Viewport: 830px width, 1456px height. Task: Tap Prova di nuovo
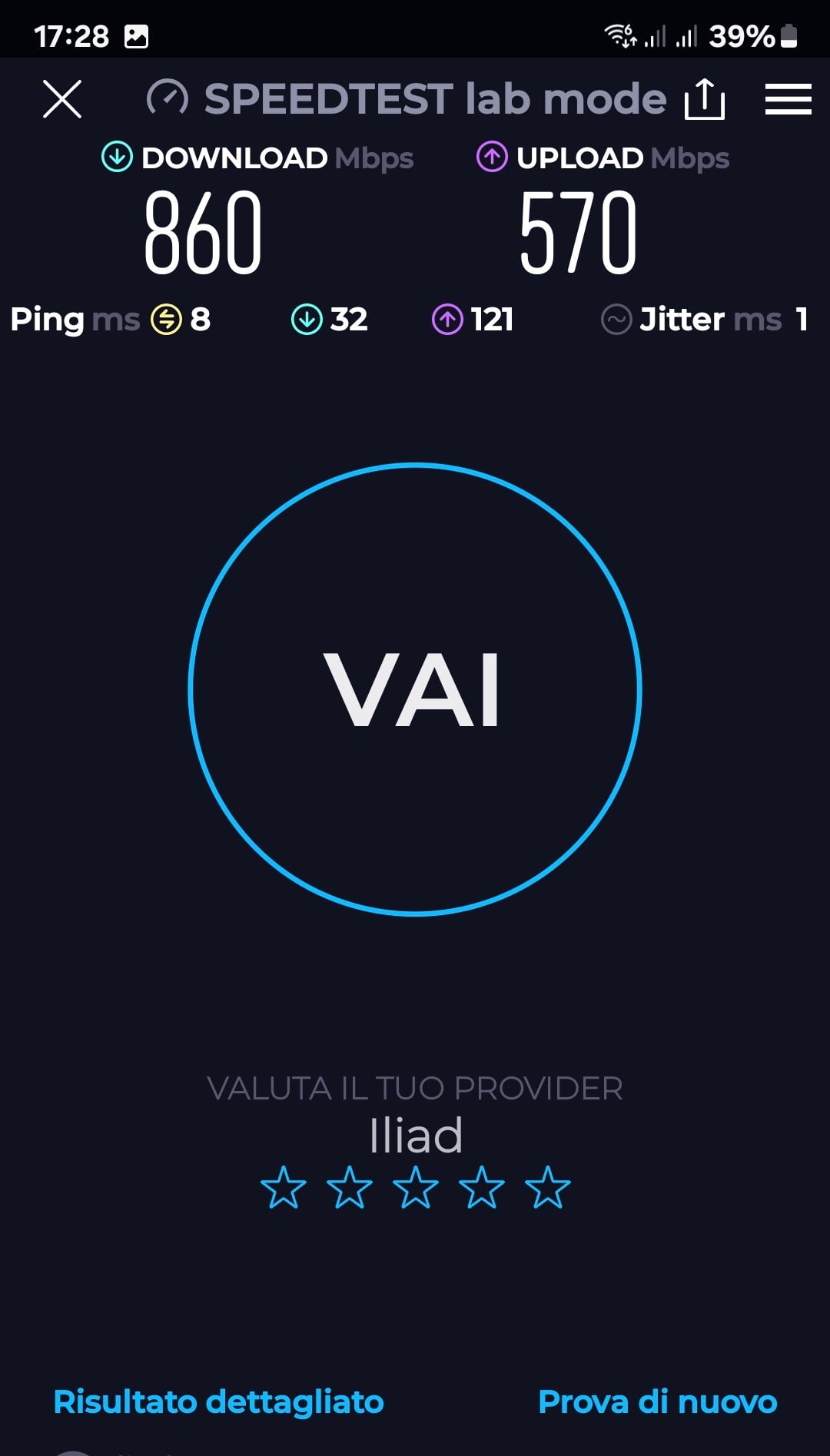pos(658,1401)
